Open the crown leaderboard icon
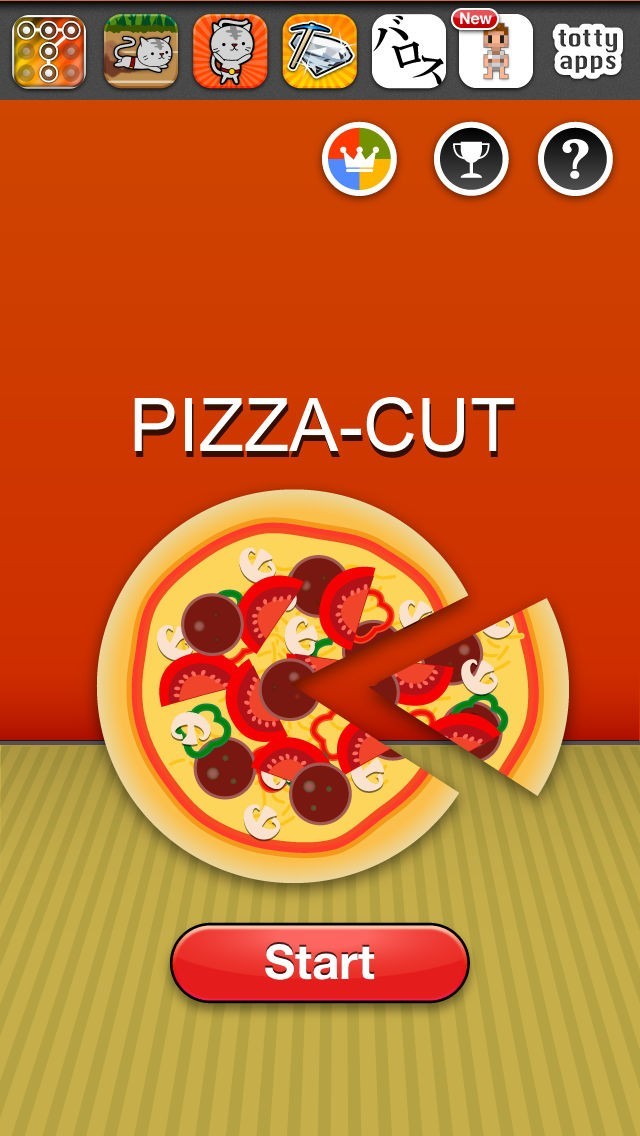This screenshot has width=640, height=1136. pyautogui.click(x=360, y=159)
